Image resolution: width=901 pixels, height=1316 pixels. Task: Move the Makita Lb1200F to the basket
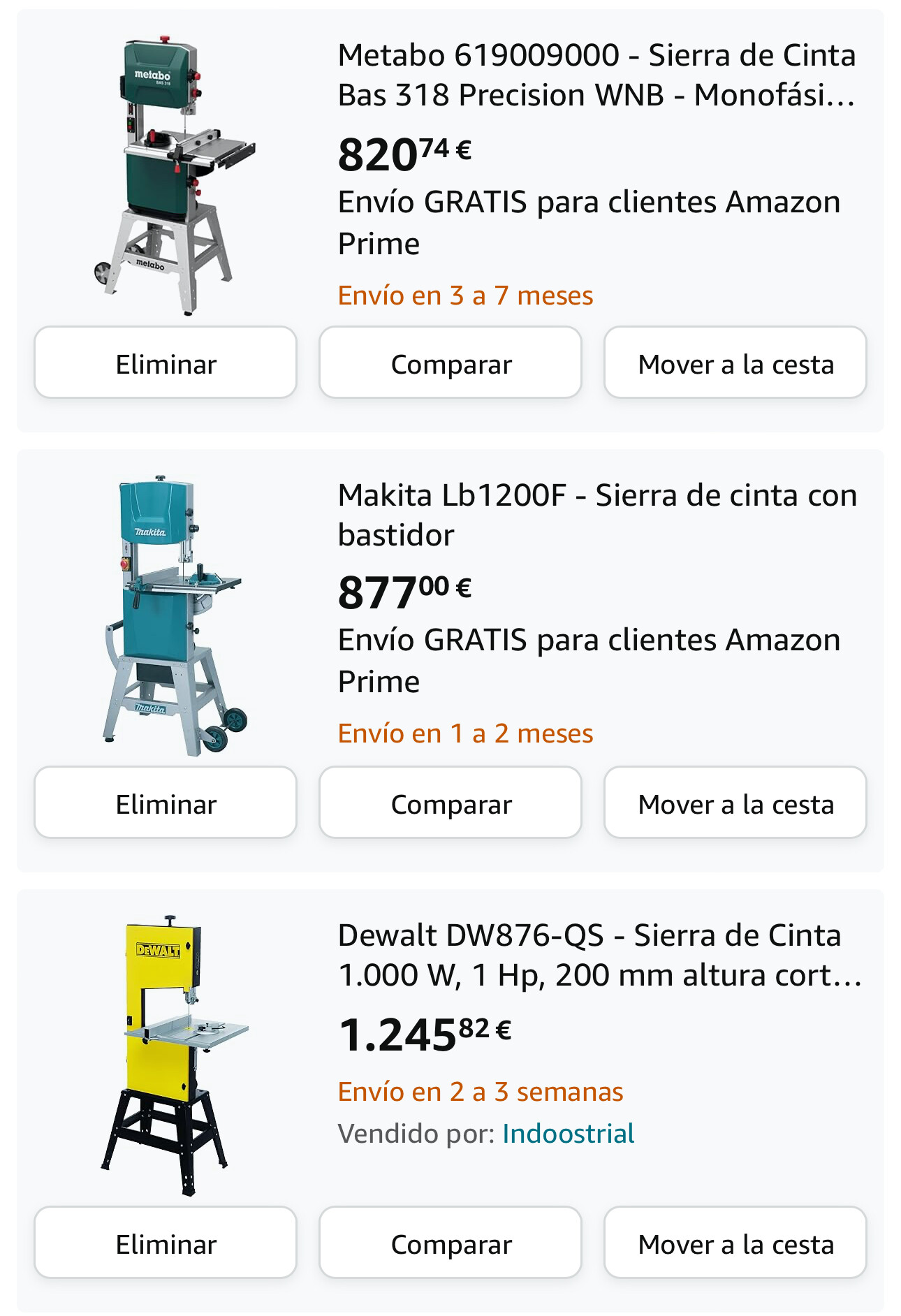coord(735,803)
